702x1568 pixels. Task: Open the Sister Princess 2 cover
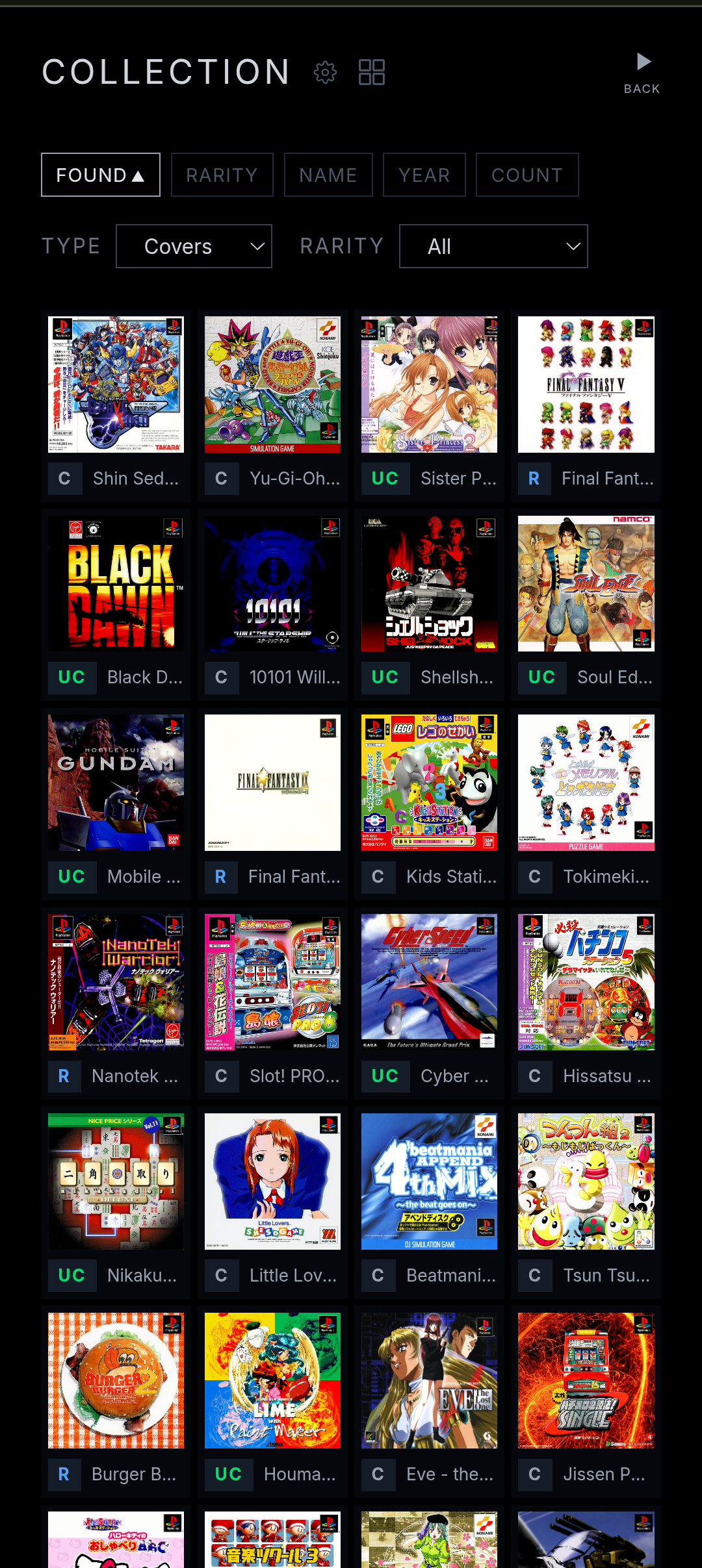429,385
